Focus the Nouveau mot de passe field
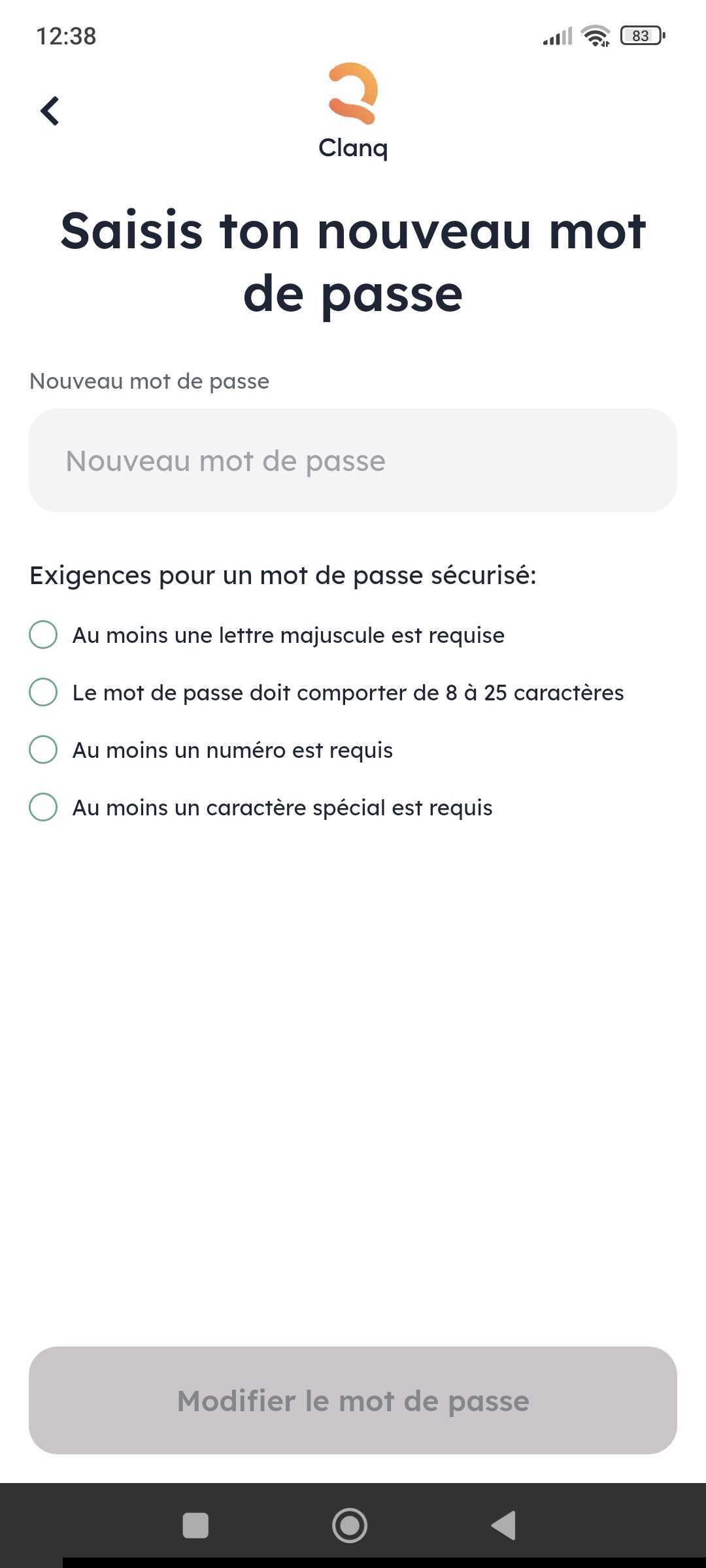 click(353, 461)
